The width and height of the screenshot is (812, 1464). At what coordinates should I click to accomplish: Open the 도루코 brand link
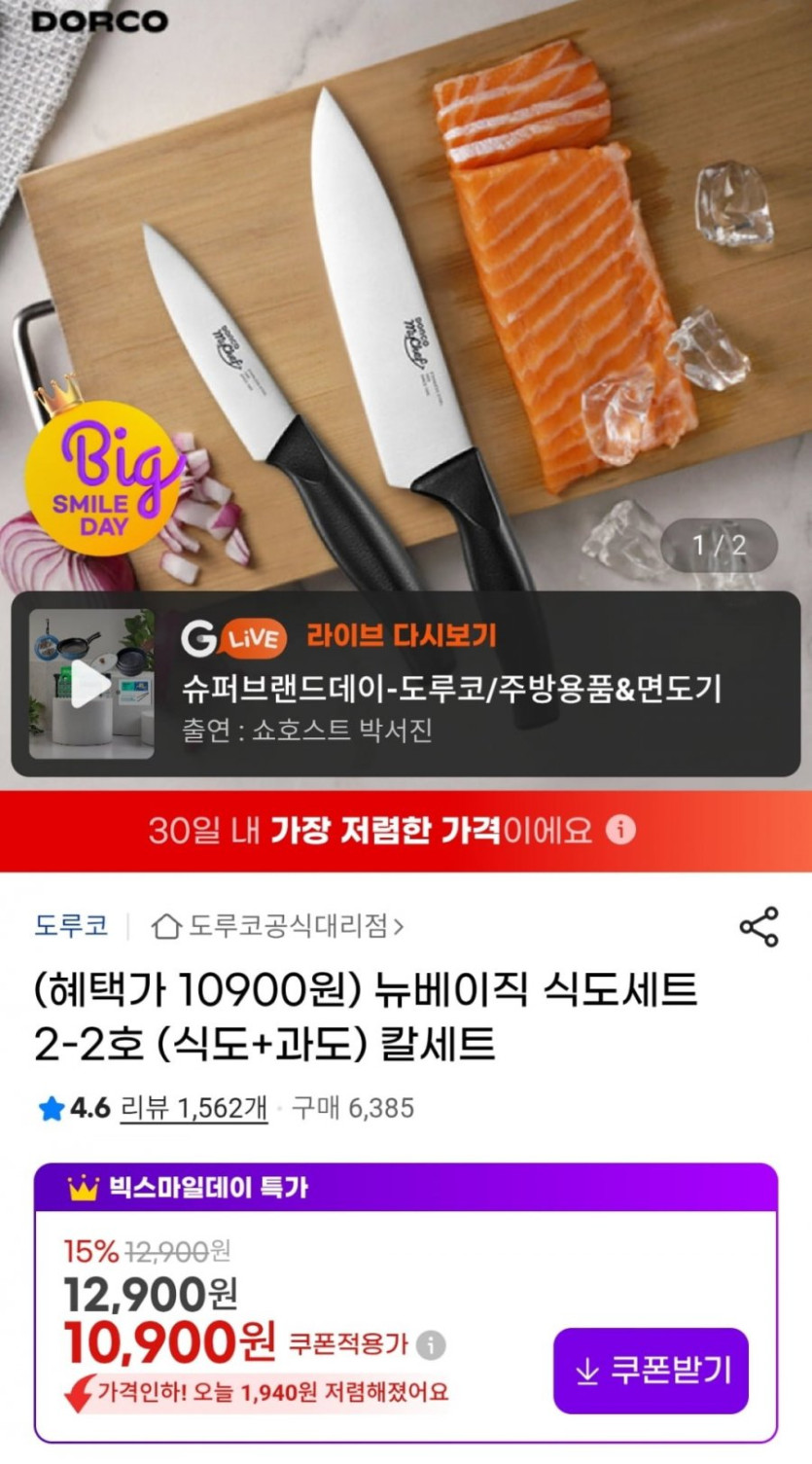click(71, 926)
